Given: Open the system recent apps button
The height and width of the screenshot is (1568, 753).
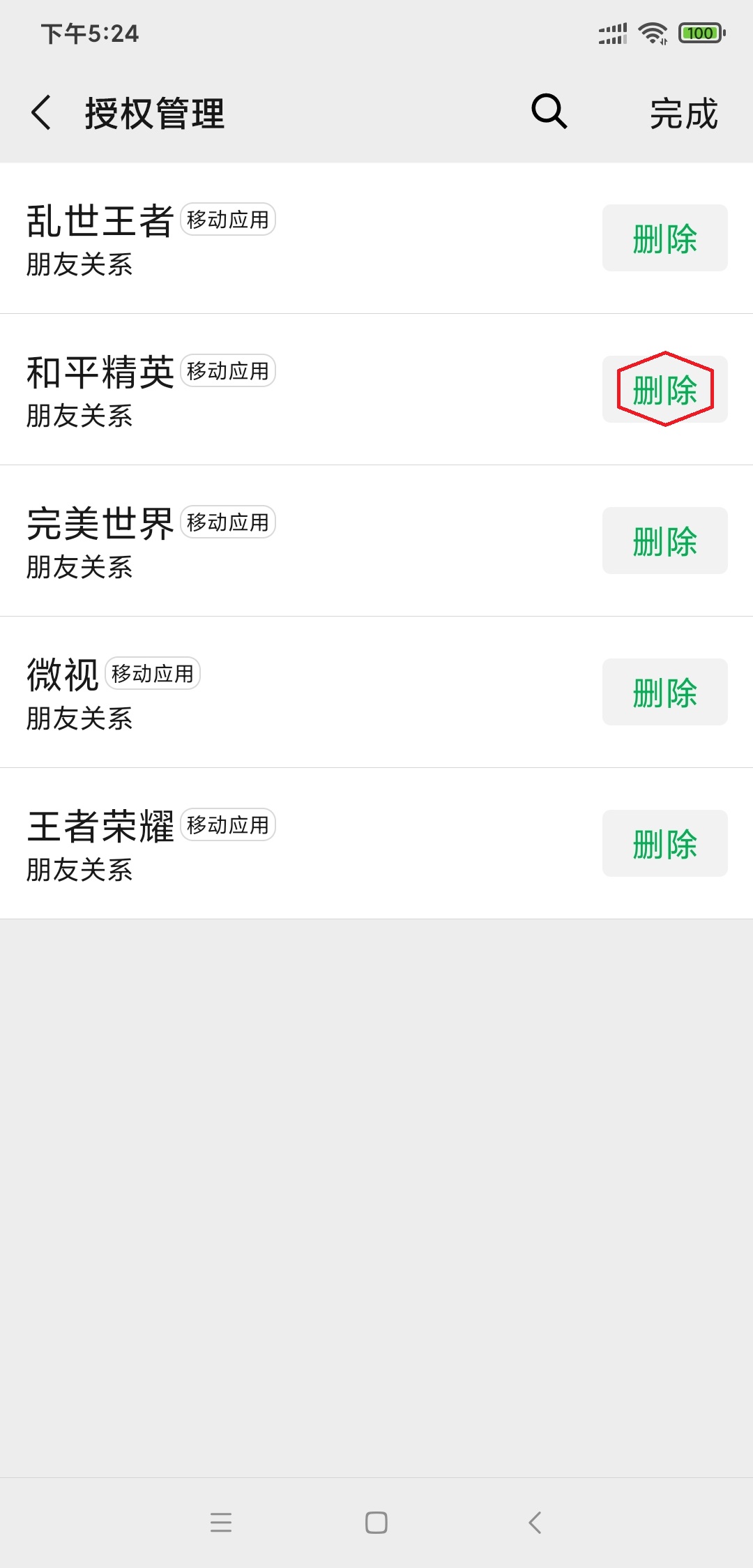Looking at the screenshot, I should point(220,1522).
